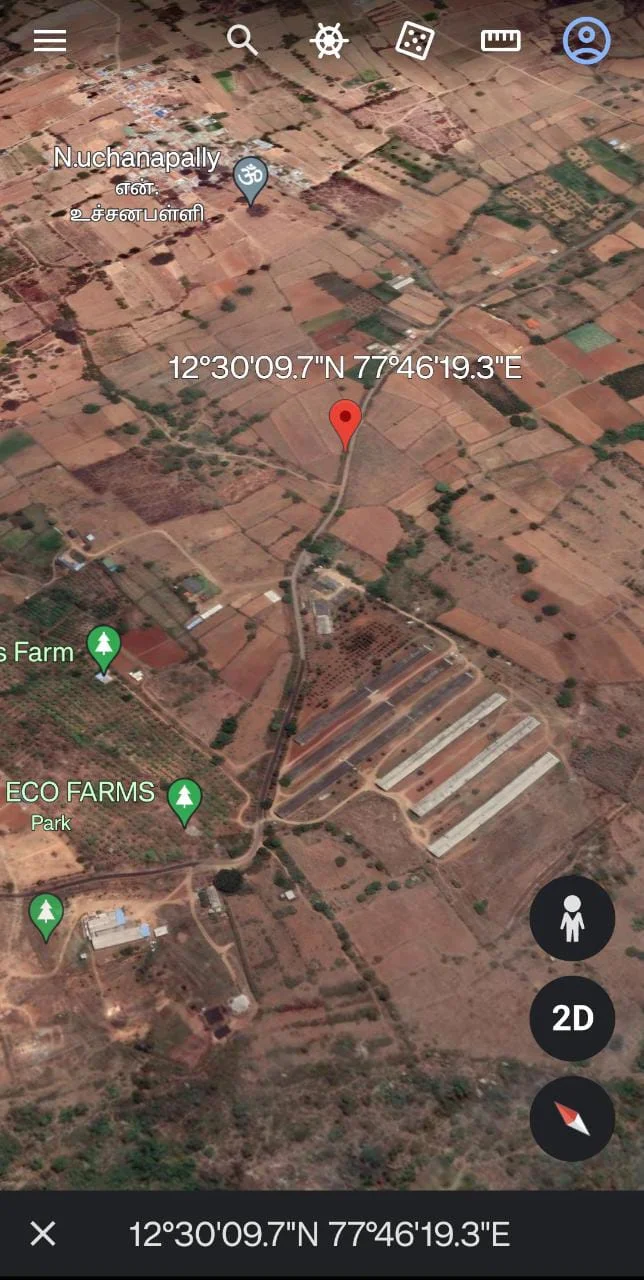Open the measure ruler tool
The height and width of the screenshot is (1280, 644).
click(x=501, y=40)
